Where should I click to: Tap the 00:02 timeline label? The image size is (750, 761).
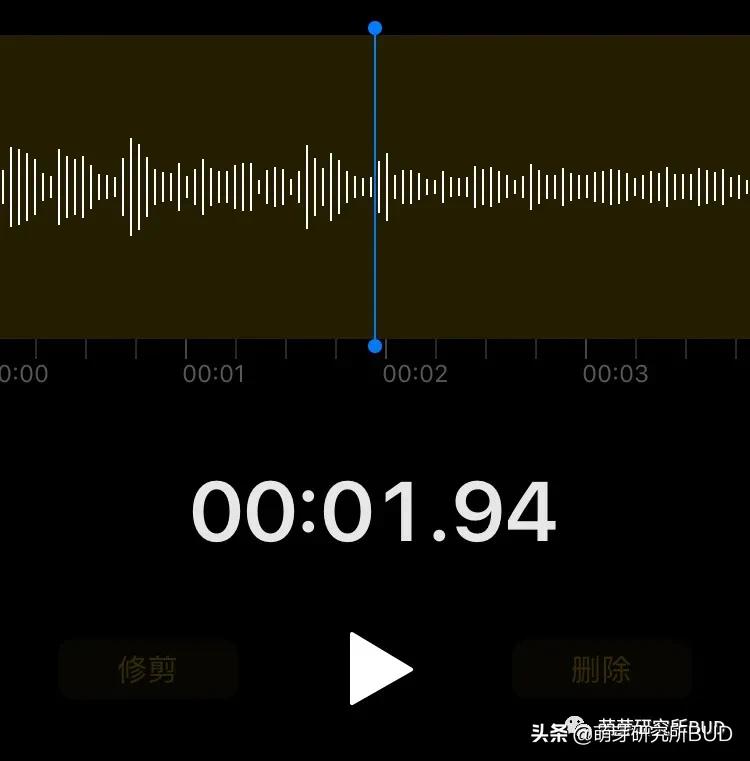[416, 373]
